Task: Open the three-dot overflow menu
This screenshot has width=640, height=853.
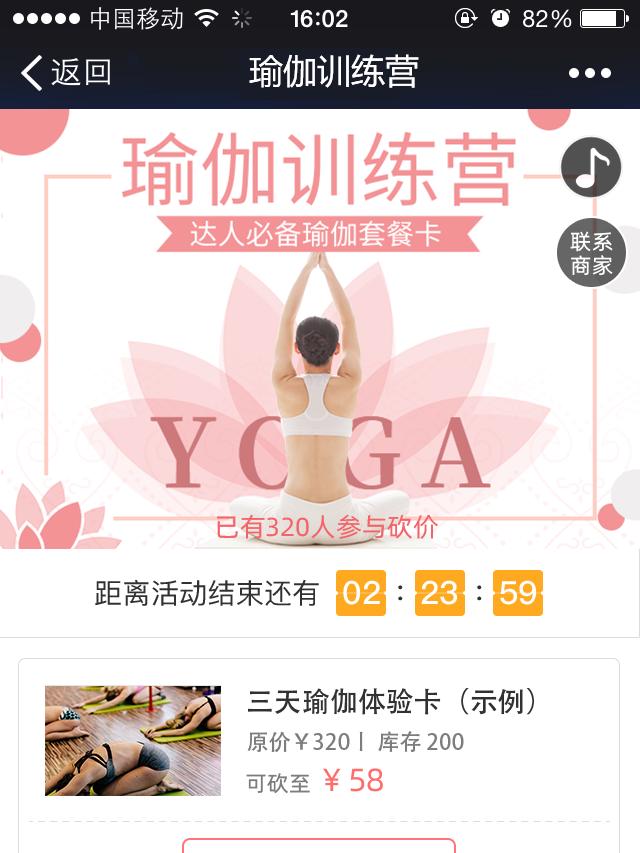Action: [589, 73]
